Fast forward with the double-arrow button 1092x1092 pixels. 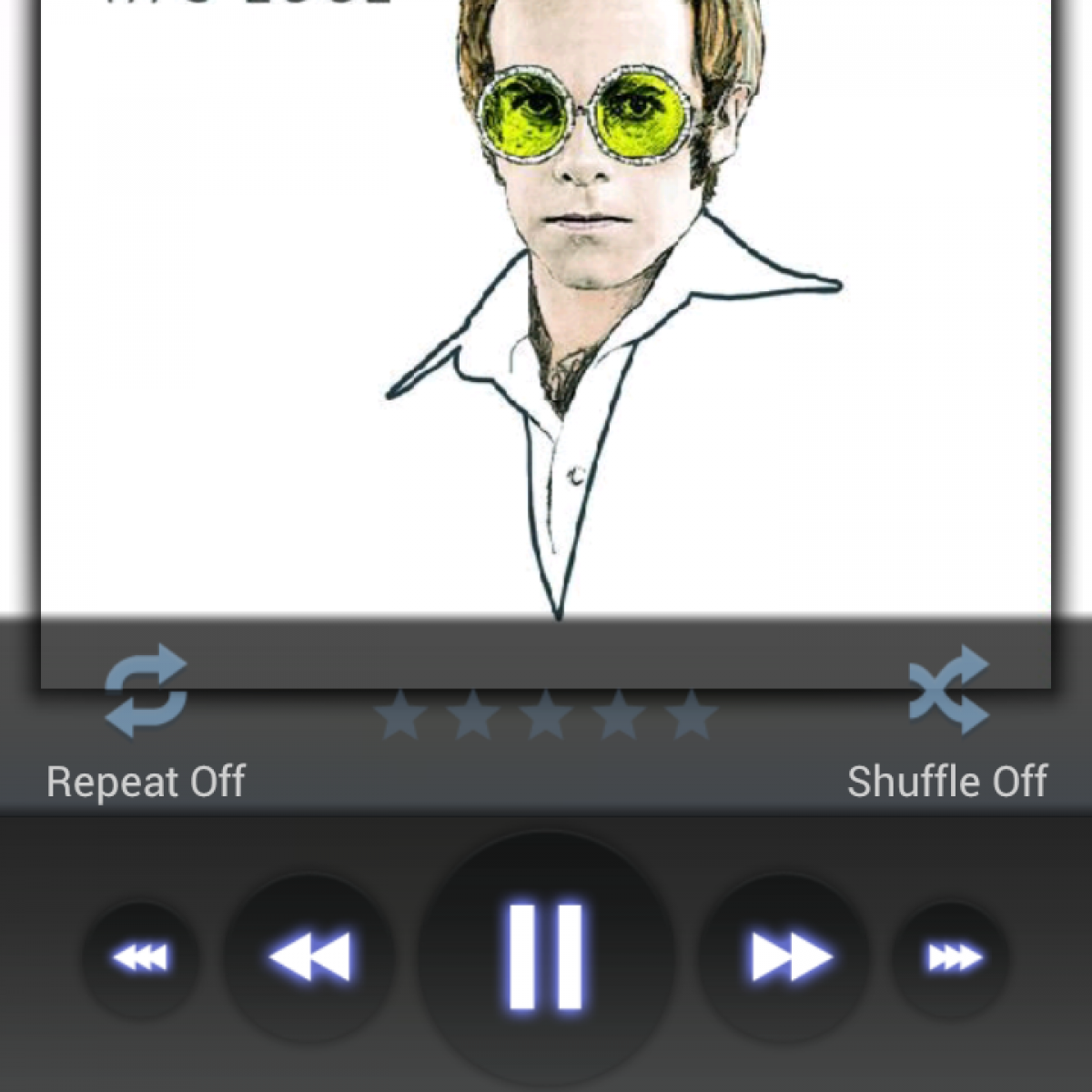[788, 957]
